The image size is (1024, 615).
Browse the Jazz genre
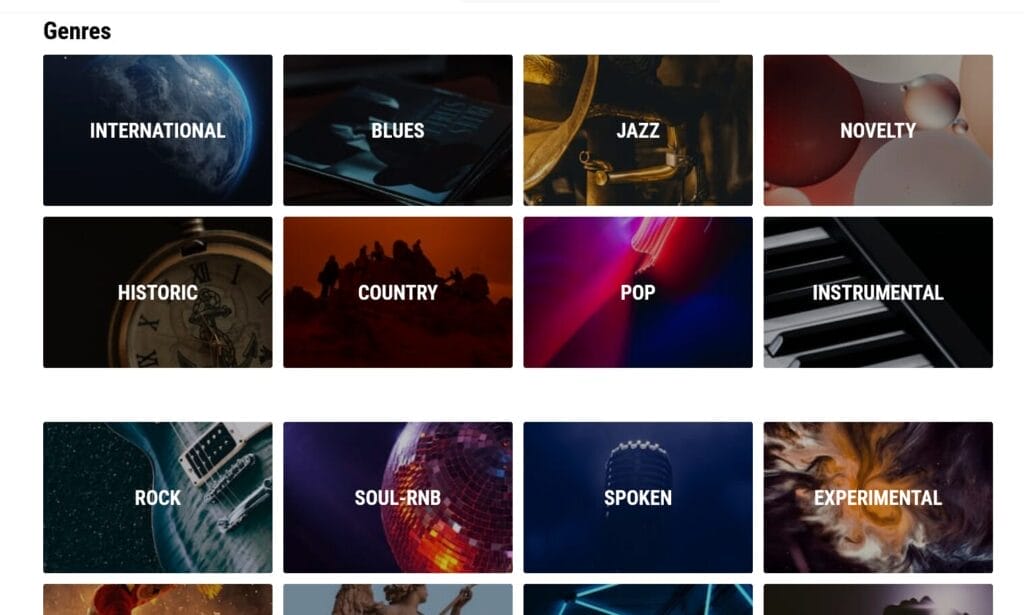tap(637, 130)
